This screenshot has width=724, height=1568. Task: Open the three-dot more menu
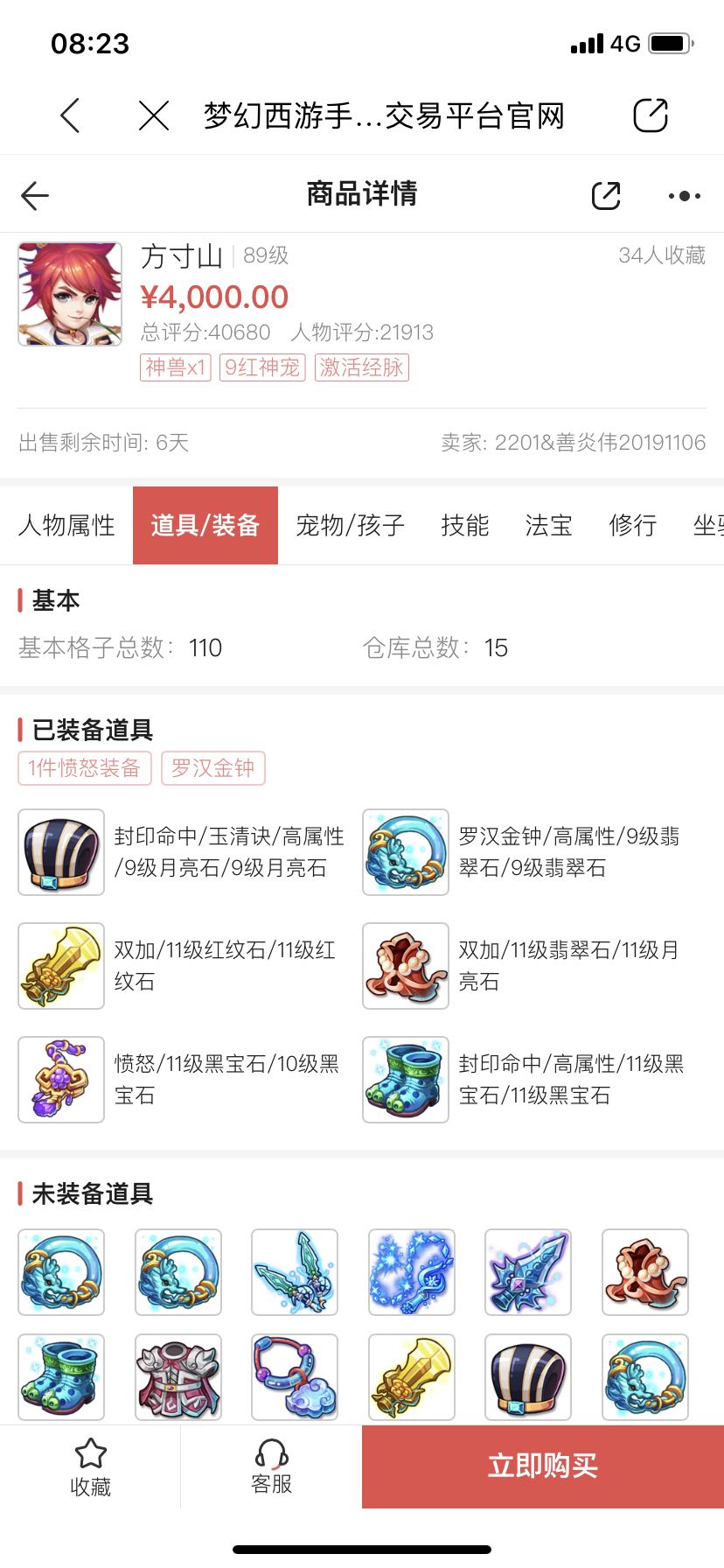[x=684, y=195]
